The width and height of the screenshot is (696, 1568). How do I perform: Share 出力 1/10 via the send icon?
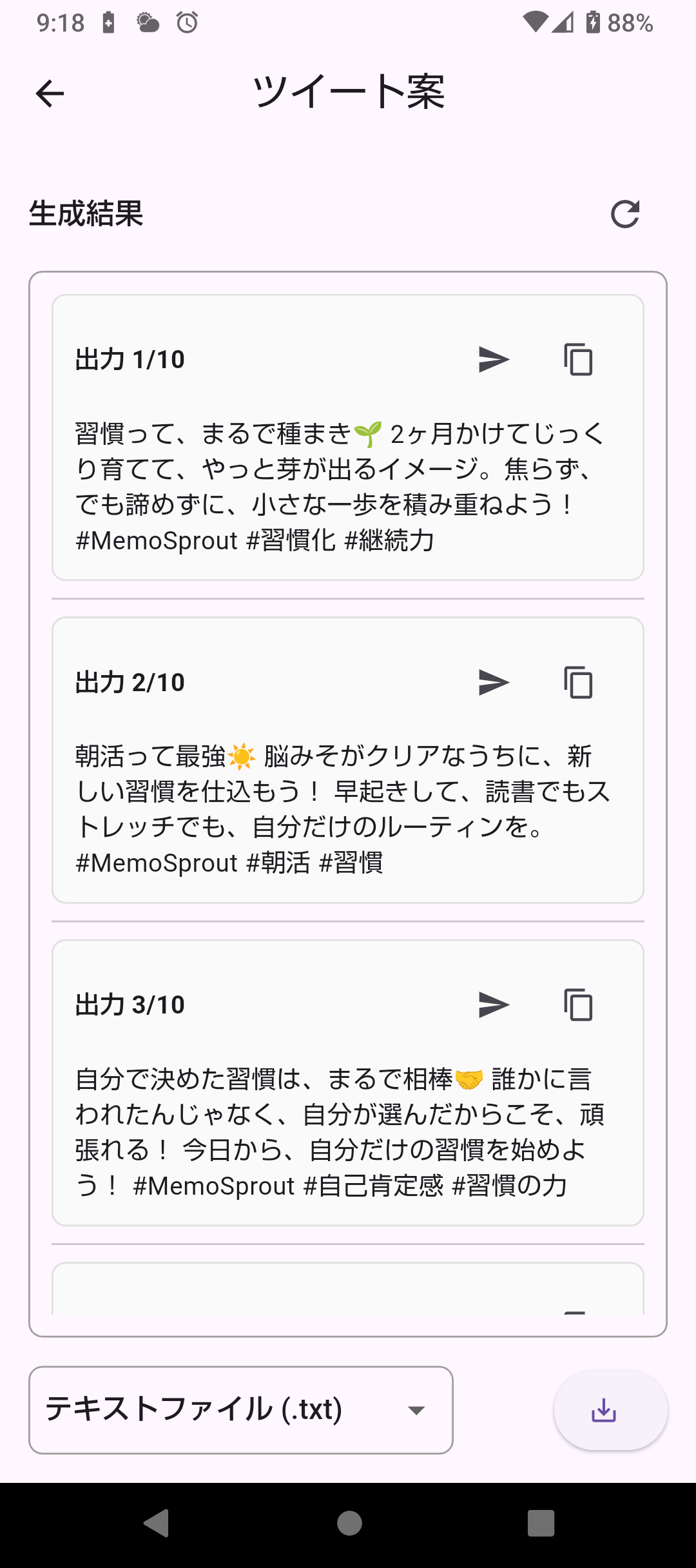click(x=492, y=360)
